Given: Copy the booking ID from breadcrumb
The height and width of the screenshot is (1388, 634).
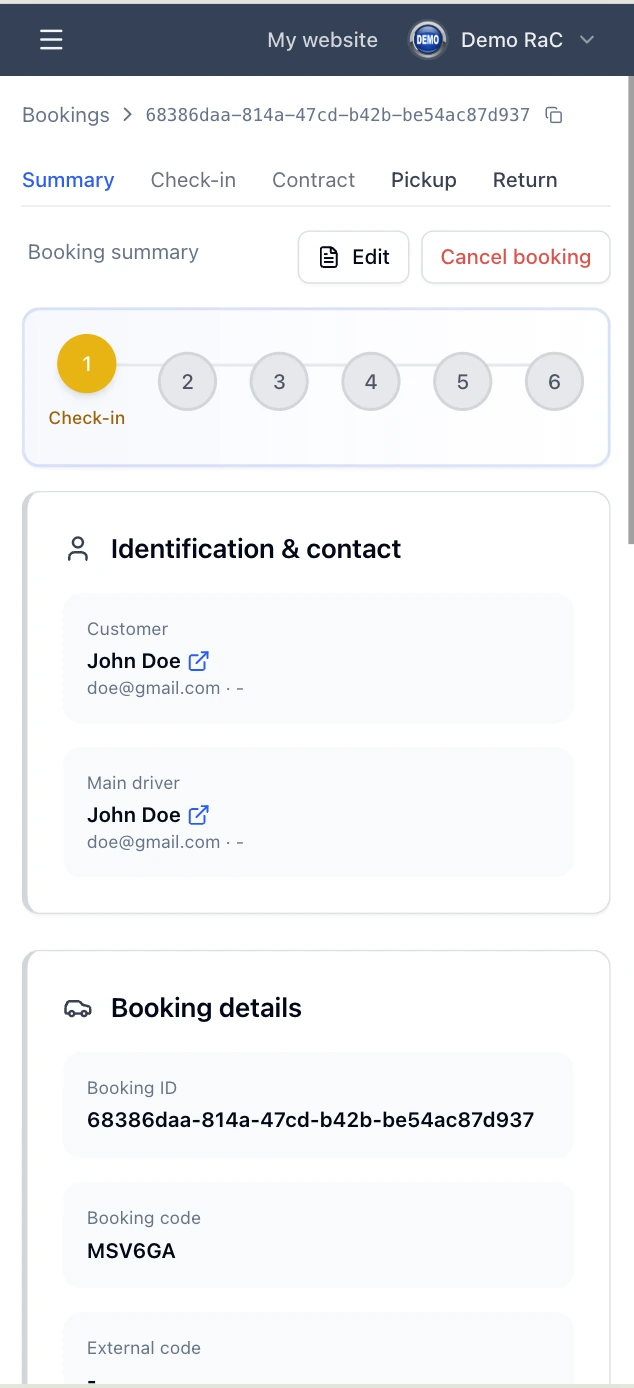Looking at the screenshot, I should click(554, 115).
